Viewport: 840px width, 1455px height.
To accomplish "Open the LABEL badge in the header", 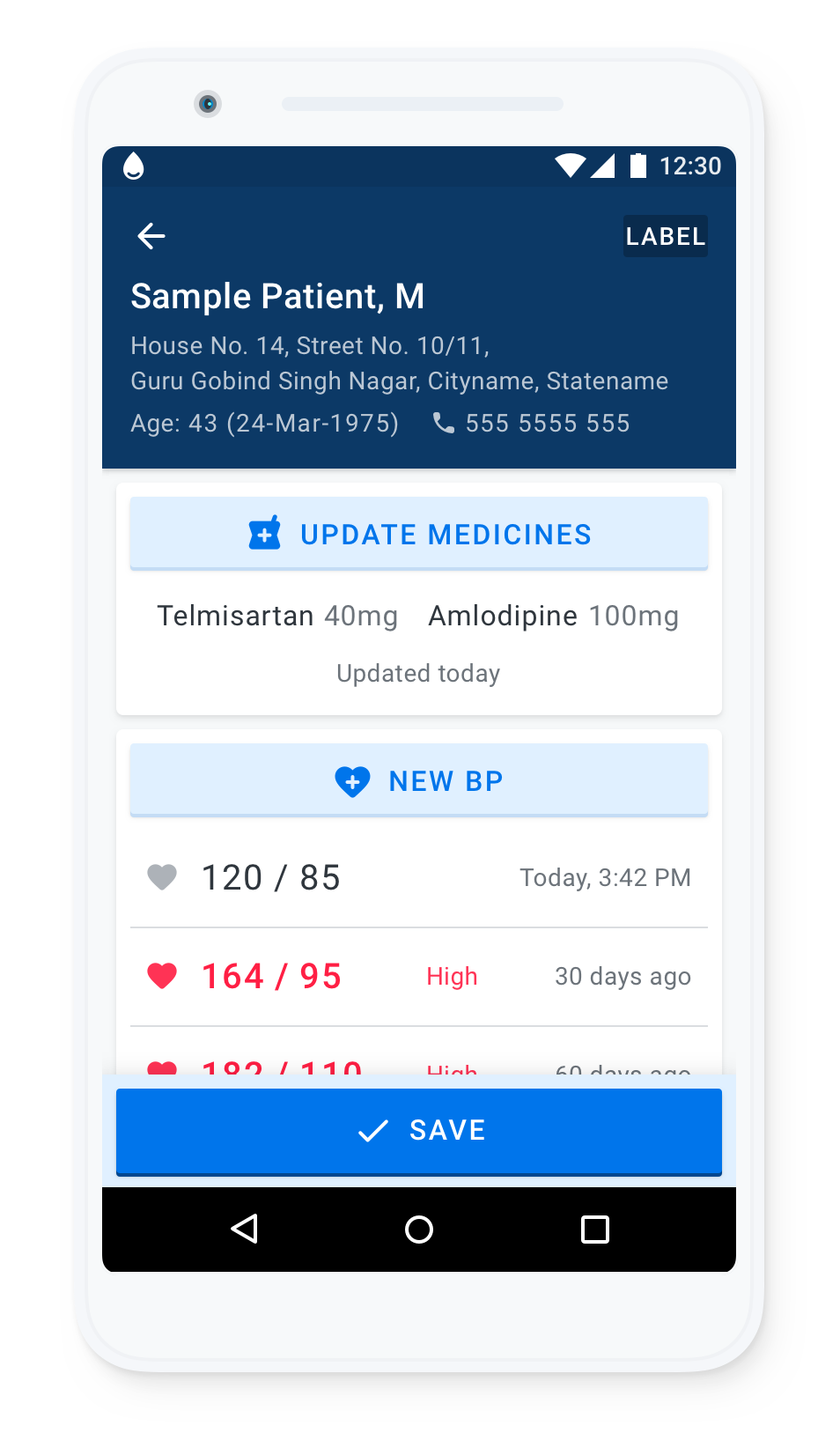I will coord(665,236).
